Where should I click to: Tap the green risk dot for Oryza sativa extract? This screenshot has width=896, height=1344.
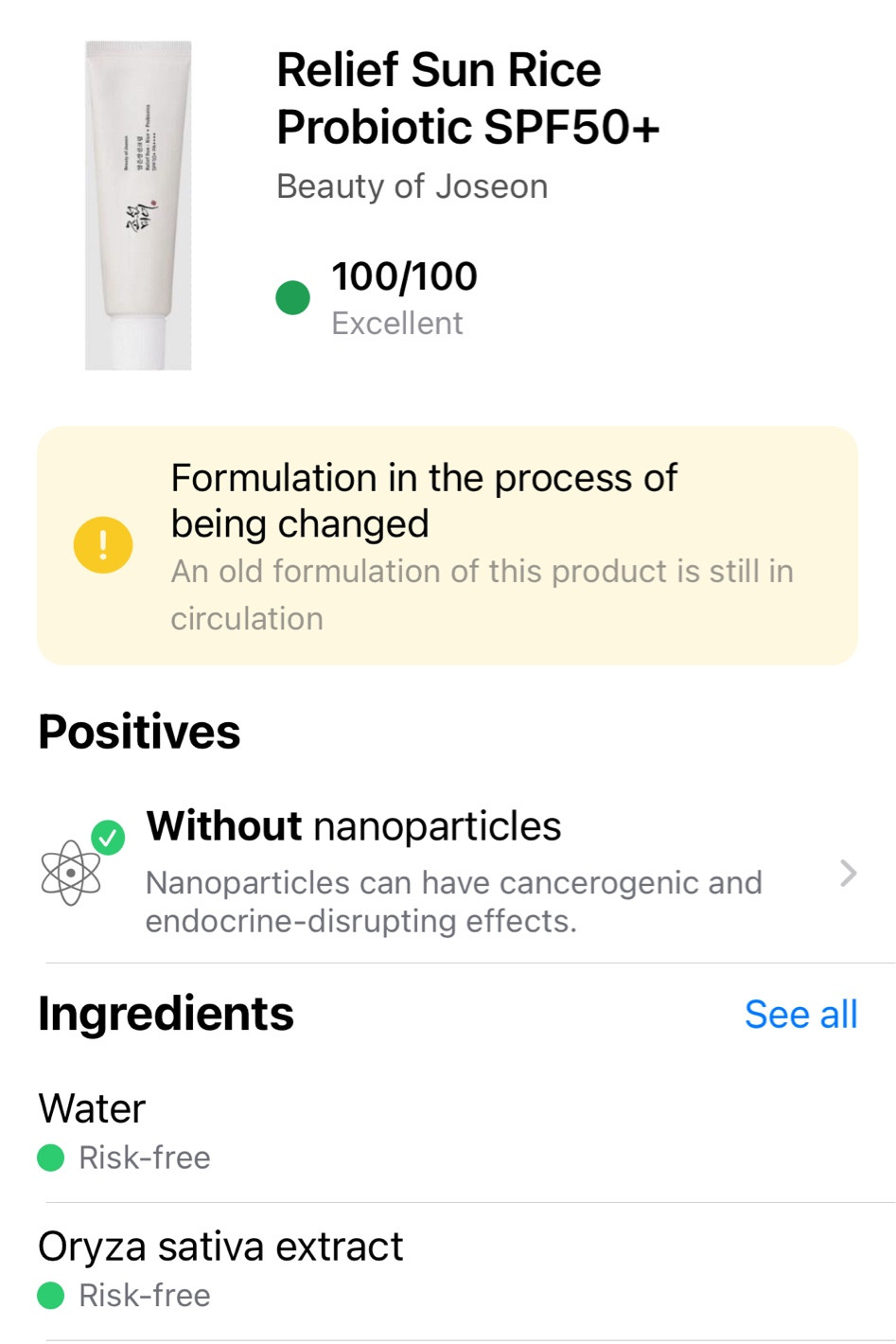click(x=51, y=1295)
